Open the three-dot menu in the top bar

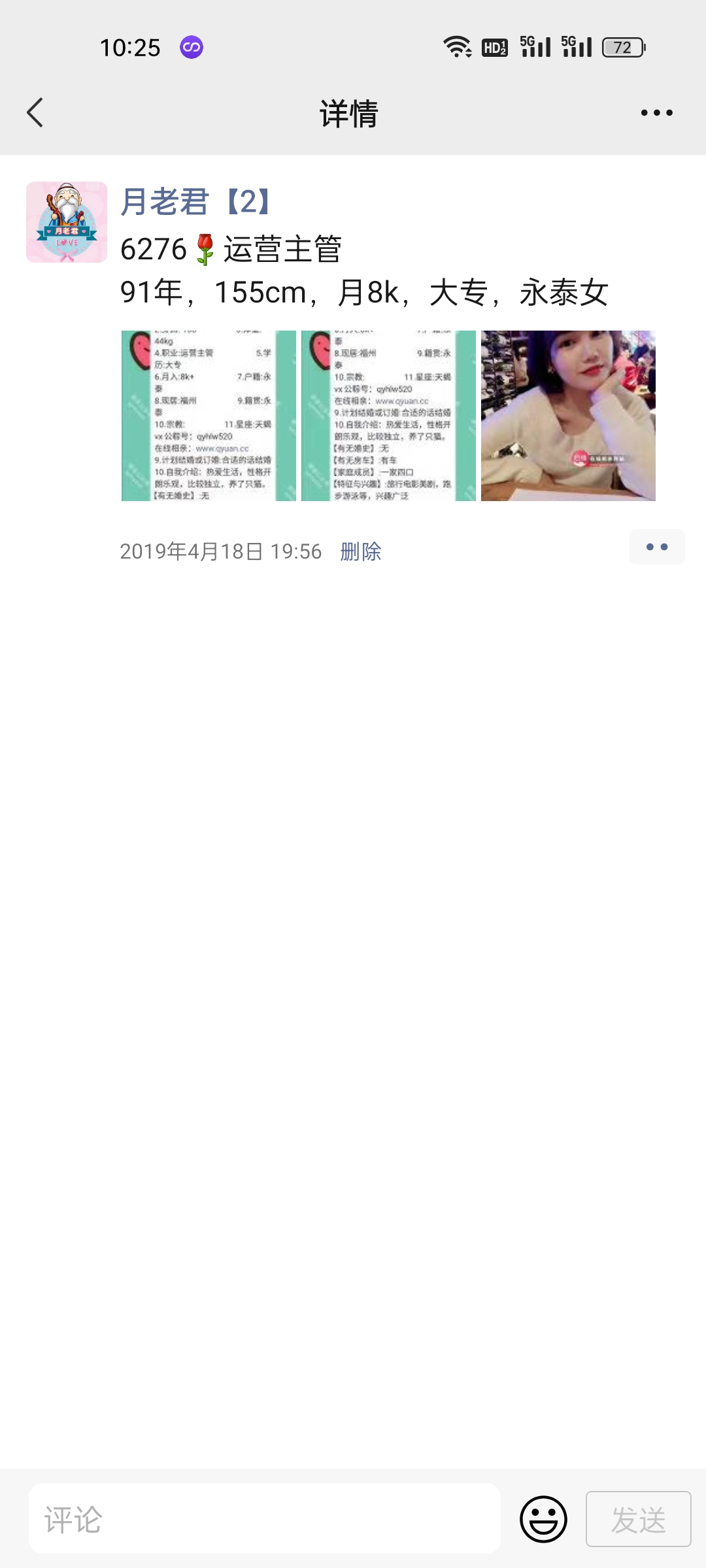pyautogui.click(x=656, y=113)
